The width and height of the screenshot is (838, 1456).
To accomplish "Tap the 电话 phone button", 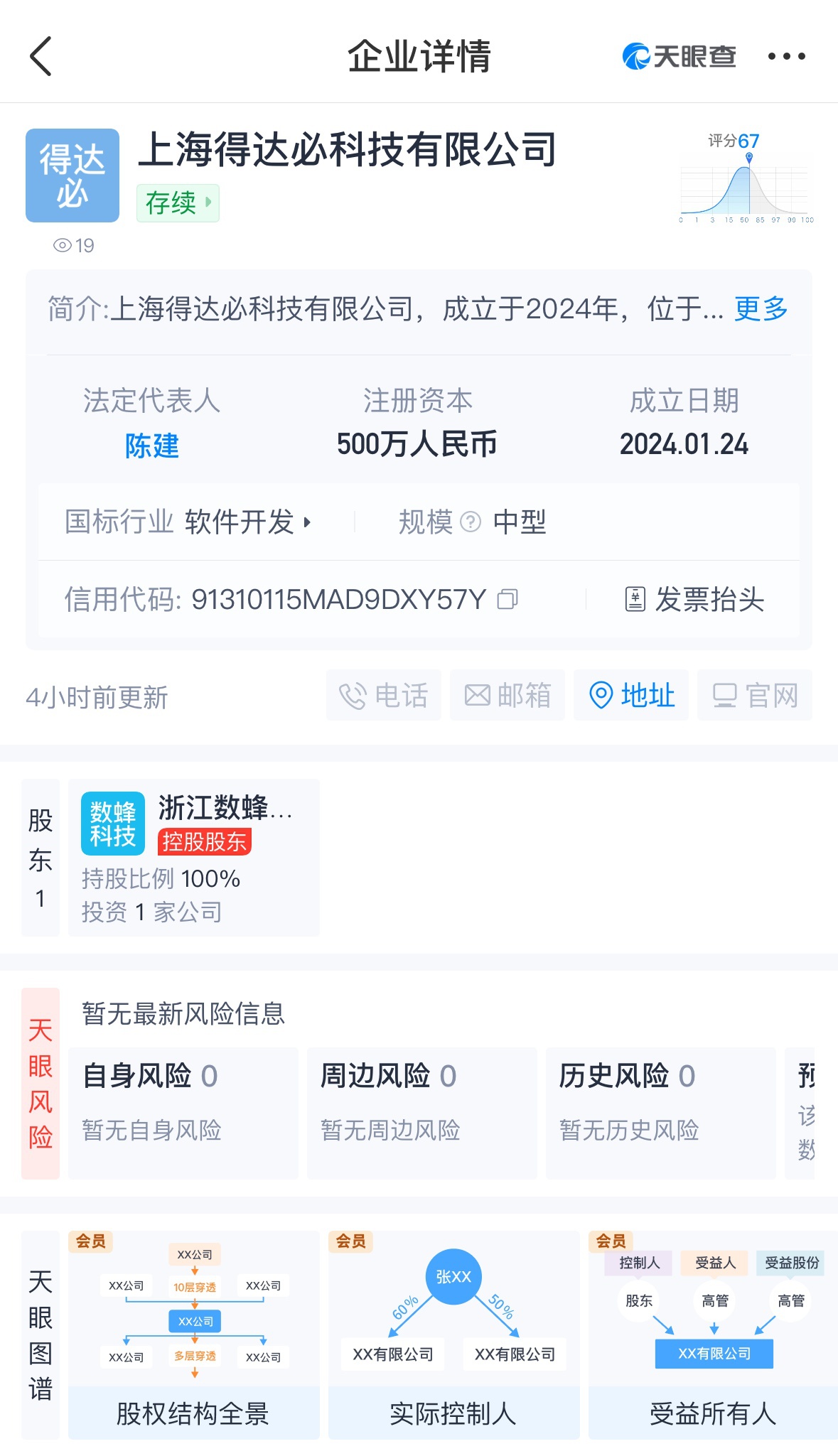I will point(384,695).
